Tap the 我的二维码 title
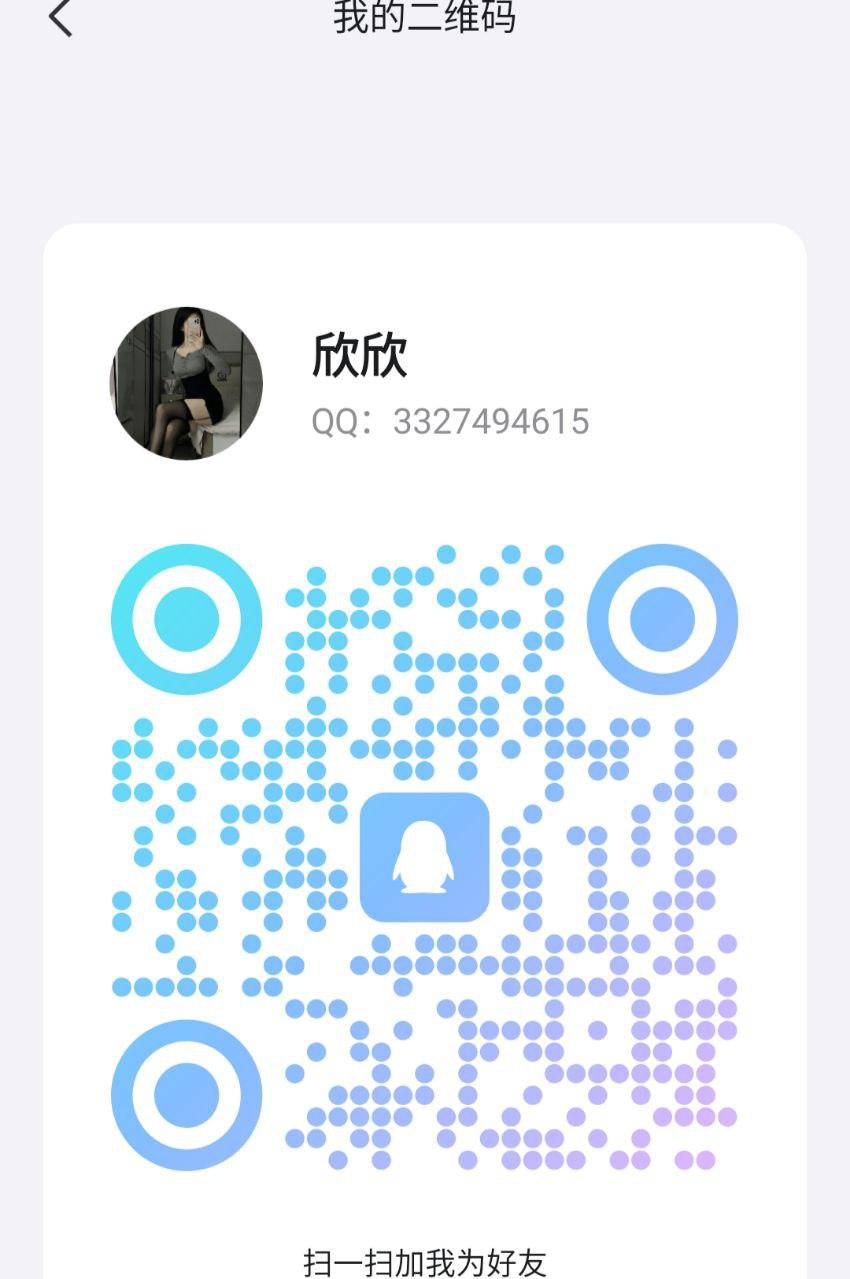The width and height of the screenshot is (850, 1279). coord(424,14)
